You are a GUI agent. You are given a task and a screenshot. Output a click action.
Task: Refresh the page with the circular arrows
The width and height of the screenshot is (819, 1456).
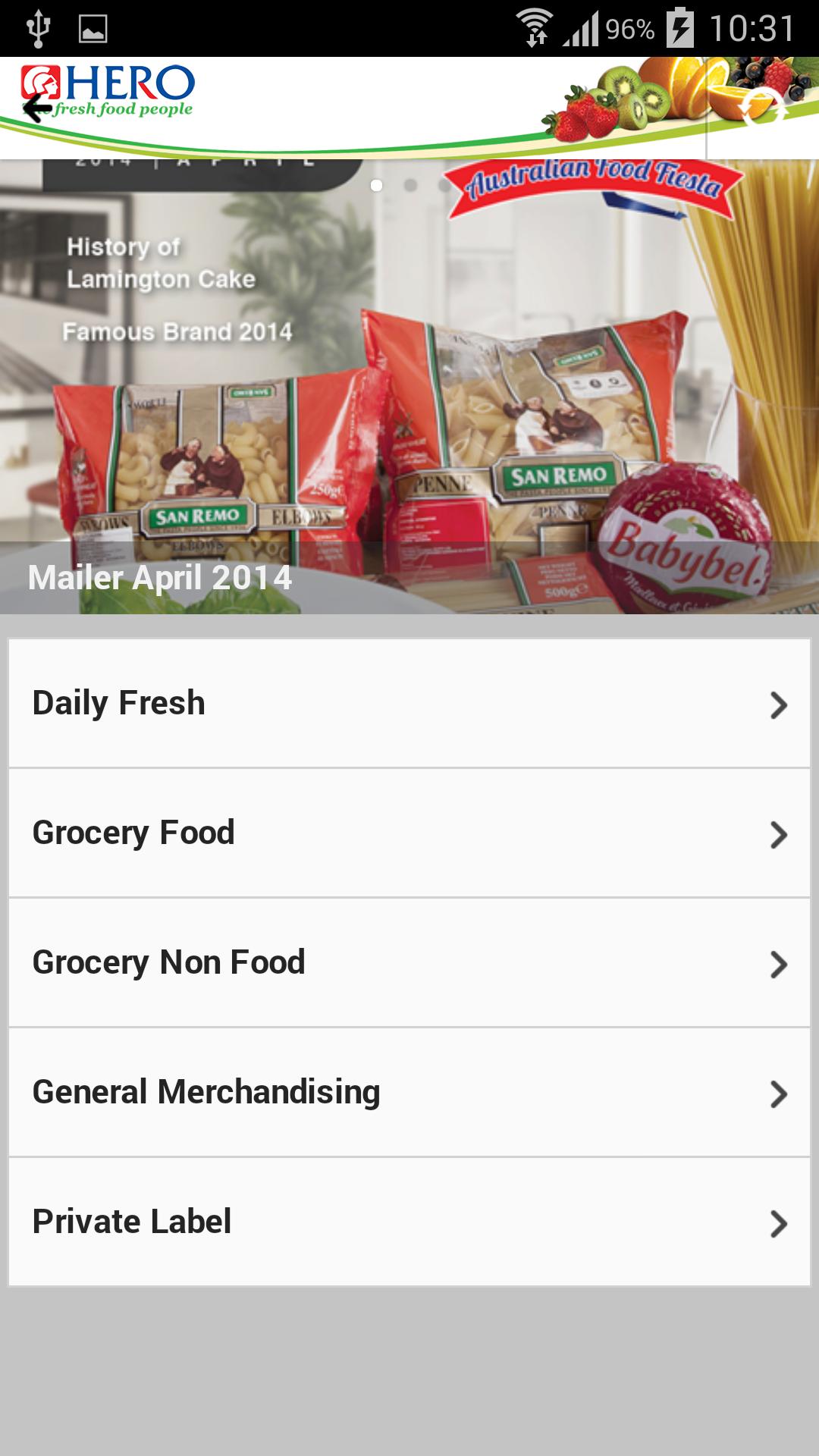tap(762, 108)
